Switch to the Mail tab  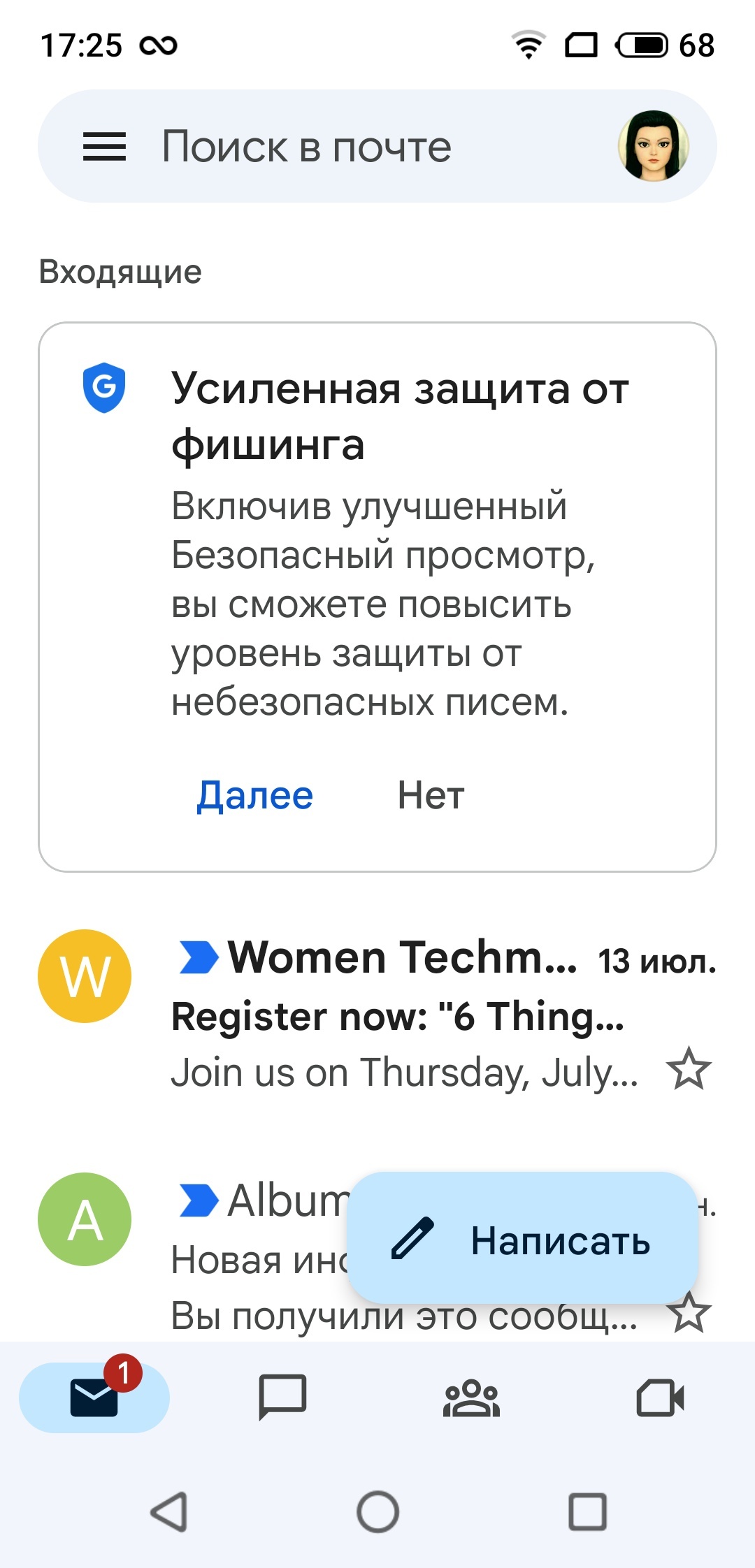tap(94, 1398)
